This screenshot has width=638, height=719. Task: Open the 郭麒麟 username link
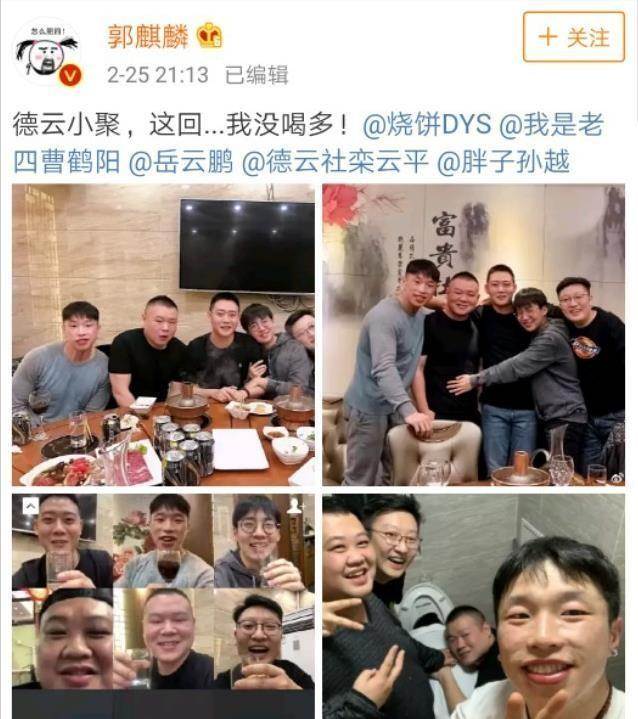click(x=149, y=35)
